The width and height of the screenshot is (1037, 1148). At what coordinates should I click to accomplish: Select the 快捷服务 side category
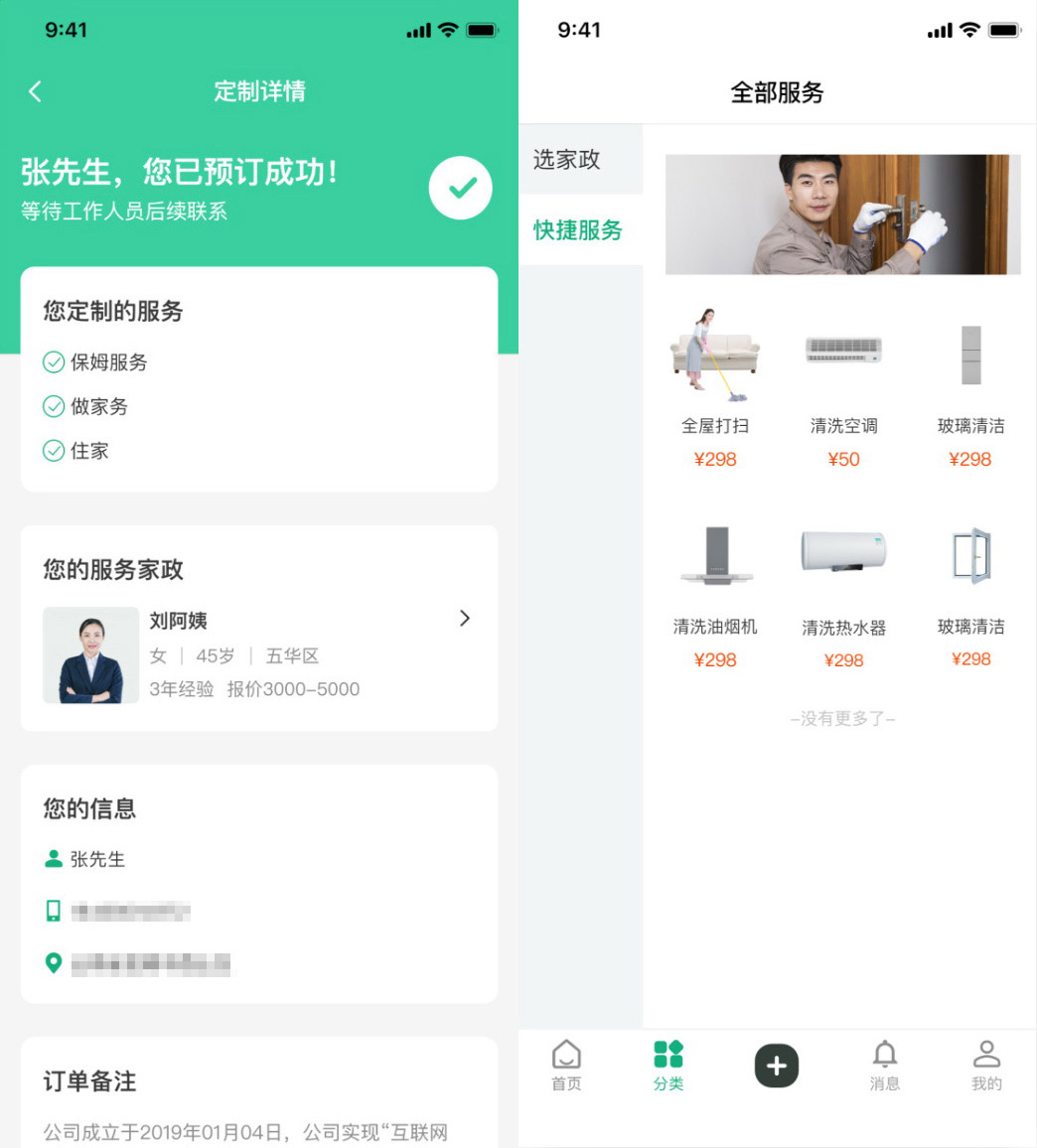point(580,230)
